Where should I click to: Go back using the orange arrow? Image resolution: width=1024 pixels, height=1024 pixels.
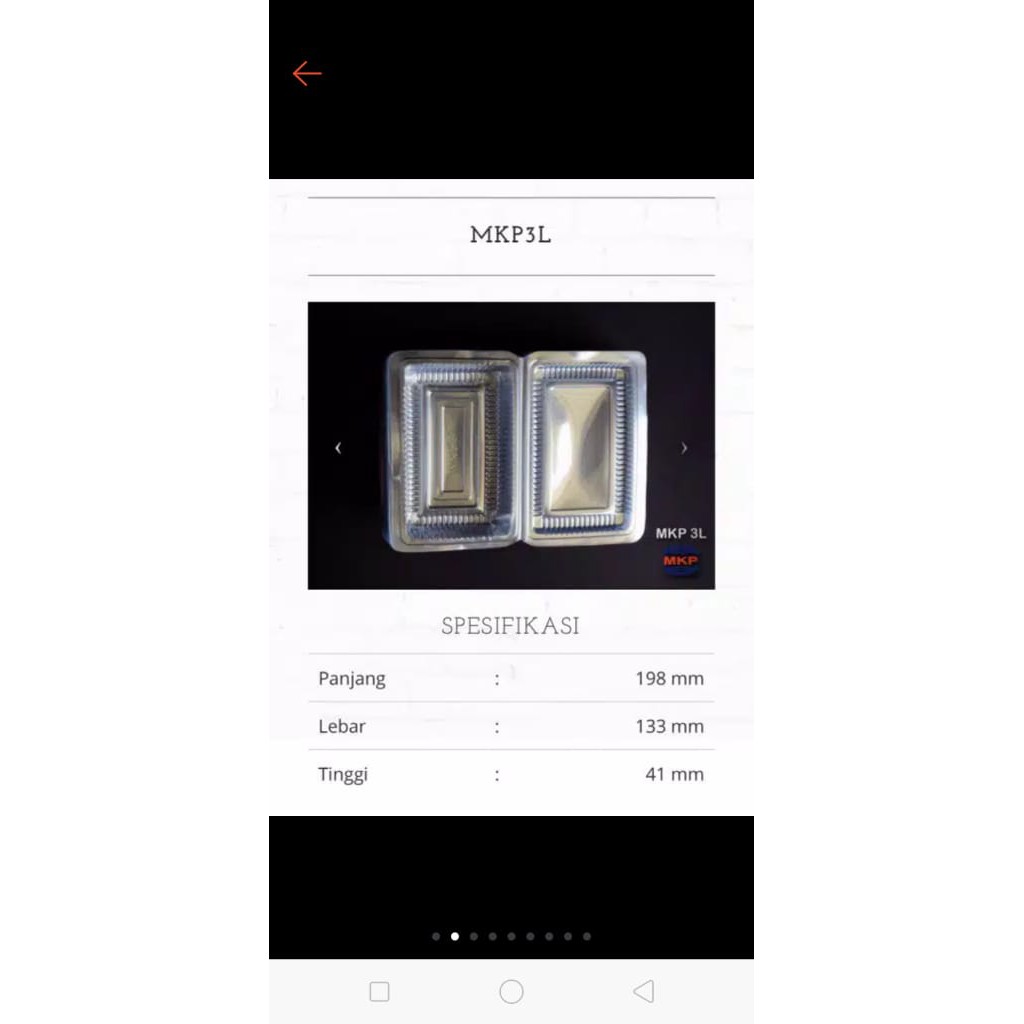point(307,73)
